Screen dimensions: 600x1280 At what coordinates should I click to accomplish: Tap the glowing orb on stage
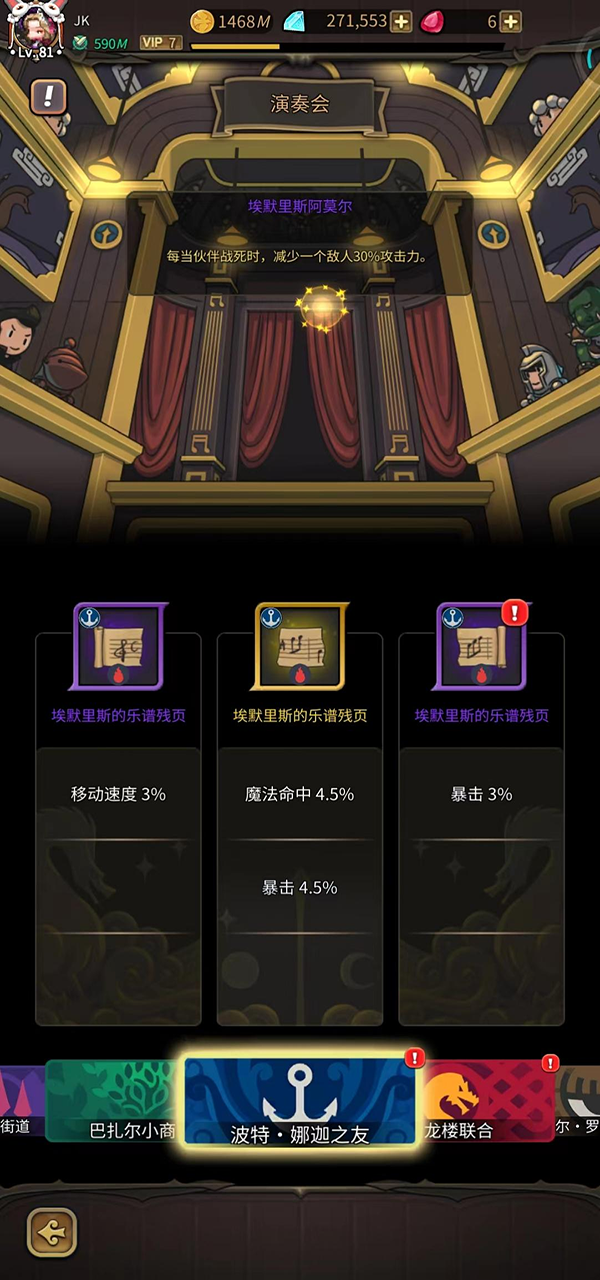coord(324,308)
